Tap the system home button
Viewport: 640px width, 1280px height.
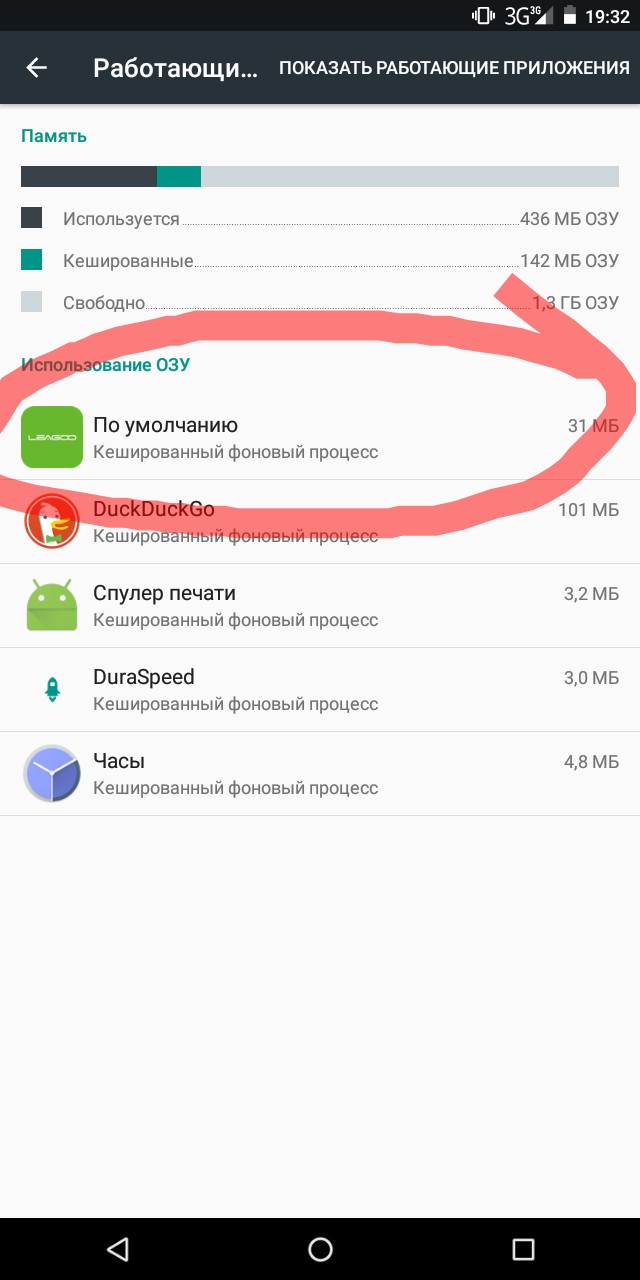click(320, 1248)
